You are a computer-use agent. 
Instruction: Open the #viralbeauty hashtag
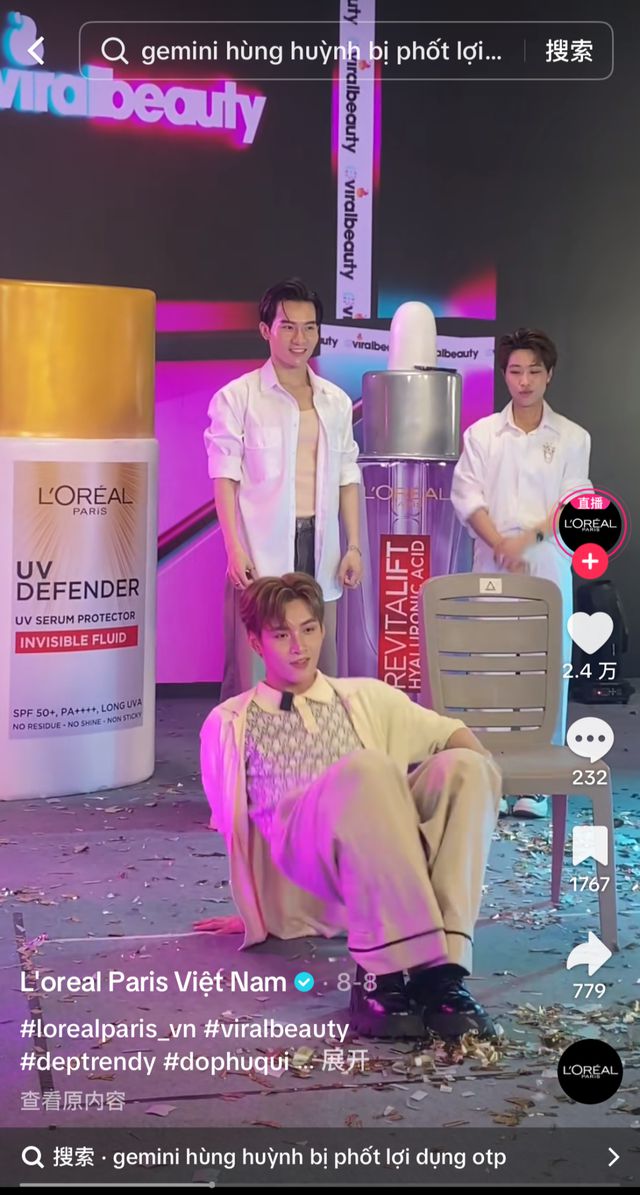[276, 1029]
